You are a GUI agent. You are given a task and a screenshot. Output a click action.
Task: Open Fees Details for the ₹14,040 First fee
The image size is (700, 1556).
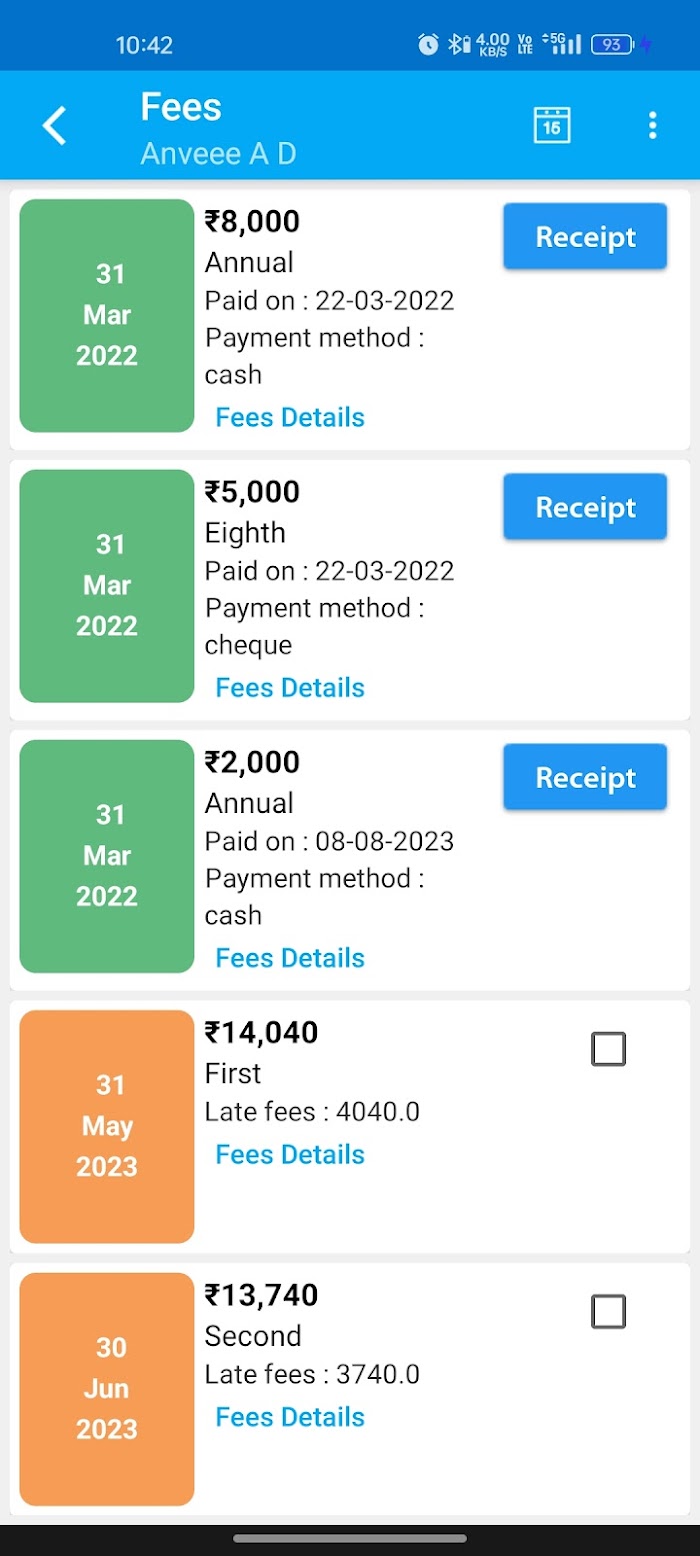(x=290, y=1154)
